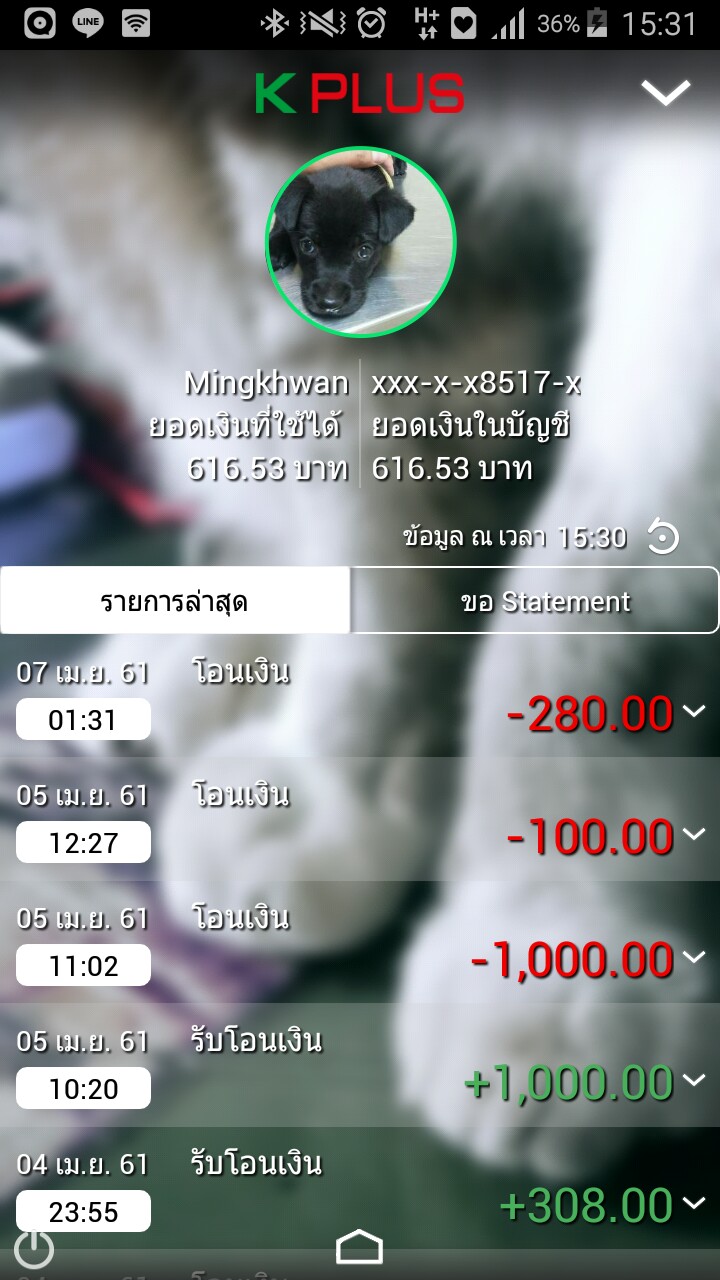Image resolution: width=720 pixels, height=1280 pixels.
Task: Open the ขอ Statement tab
Action: point(535,601)
